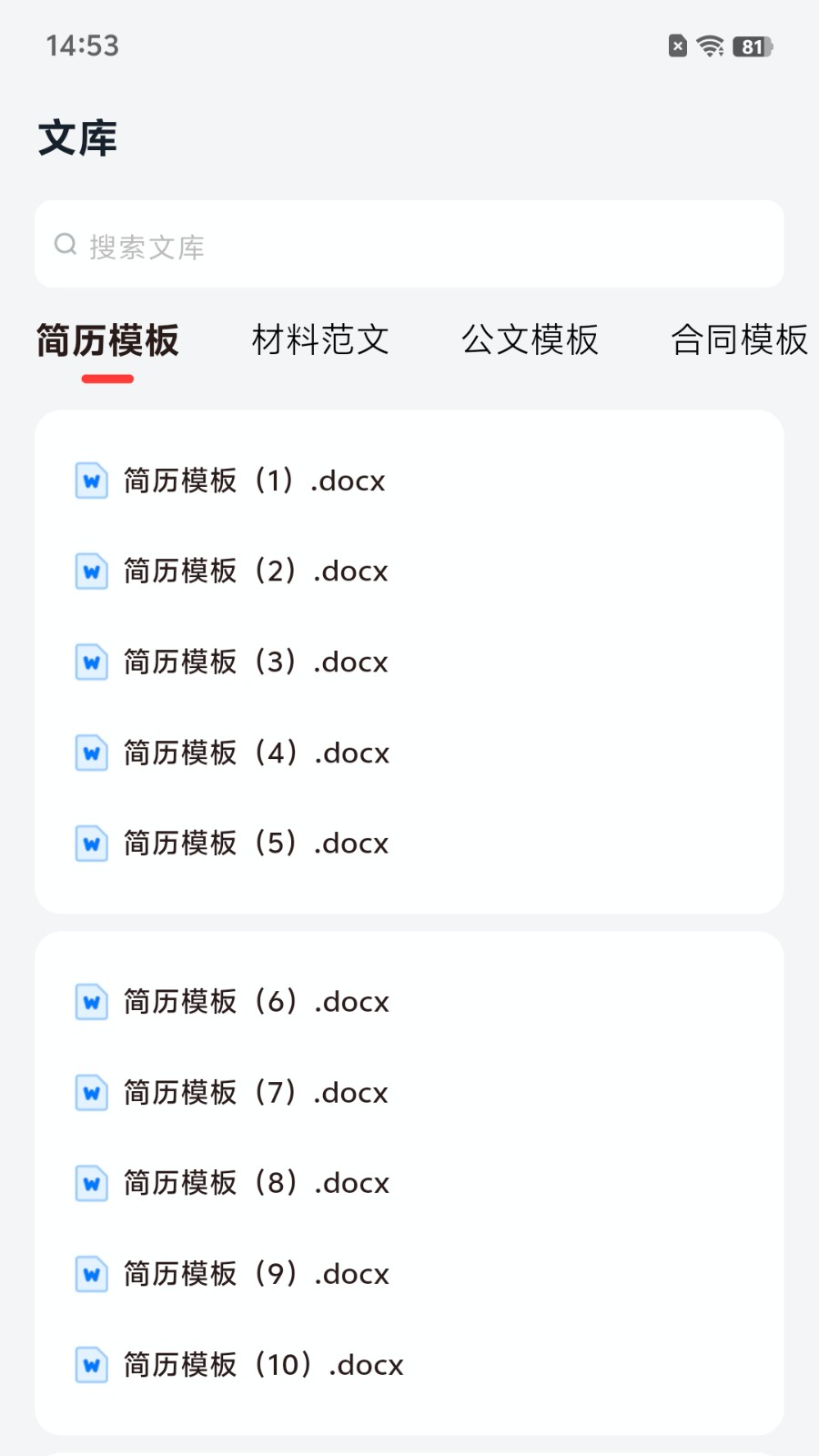Image resolution: width=819 pixels, height=1456 pixels.
Task: Click the magnifier icon in the search bar
Action: click(65, 244)
